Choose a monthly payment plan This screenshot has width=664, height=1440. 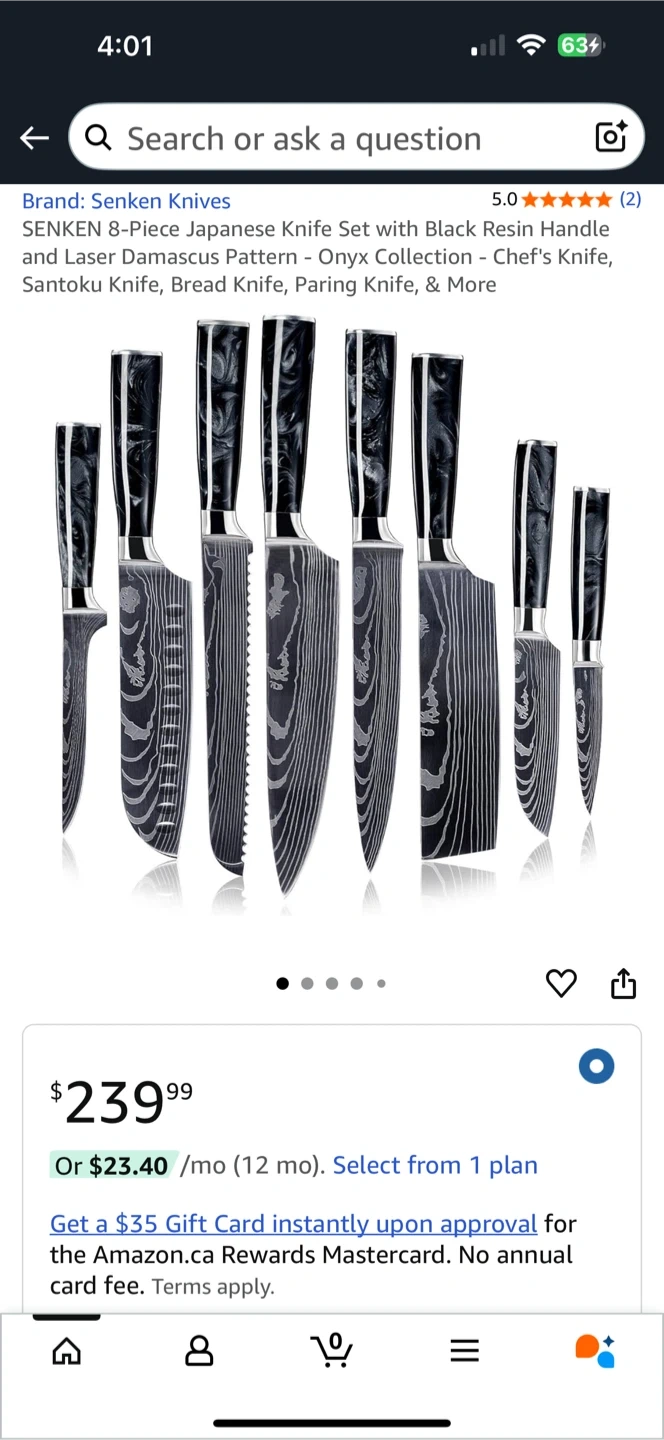click(x=435, y=1165)
